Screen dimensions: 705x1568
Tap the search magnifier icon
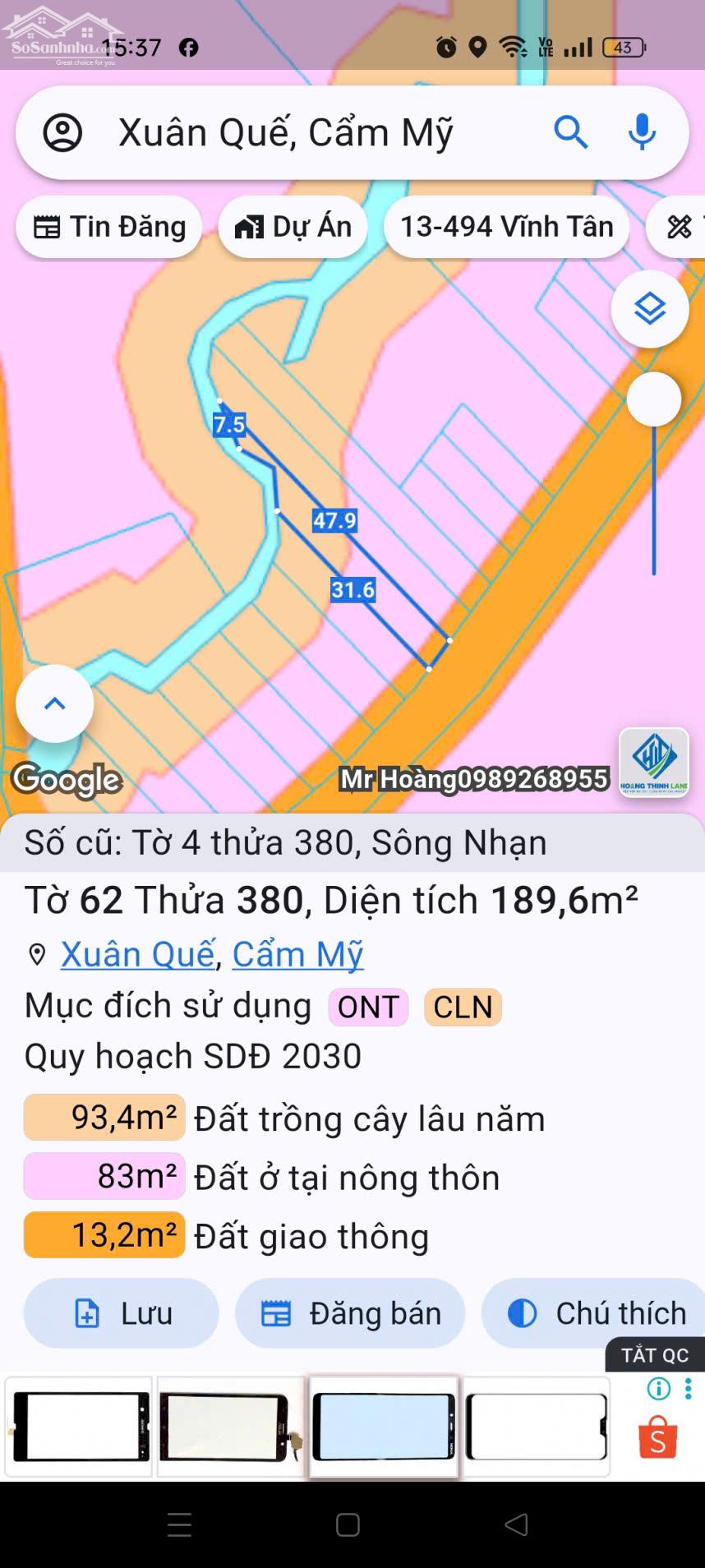point(572,131)
